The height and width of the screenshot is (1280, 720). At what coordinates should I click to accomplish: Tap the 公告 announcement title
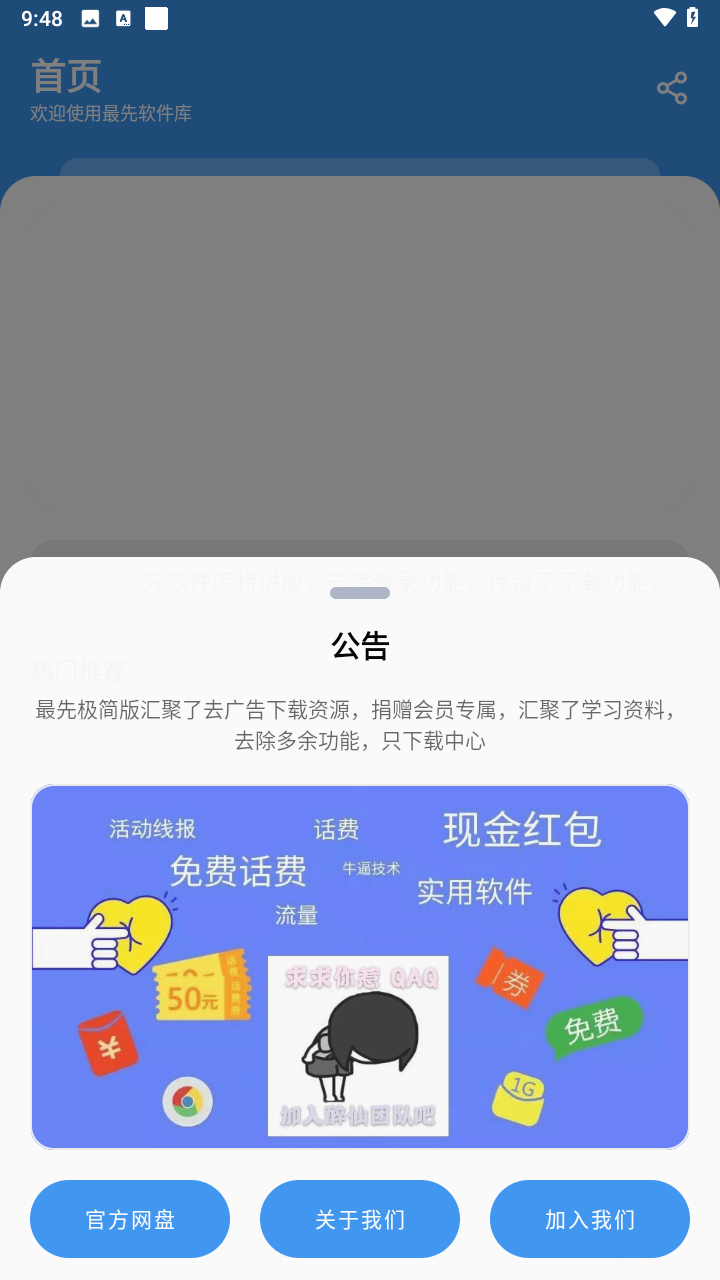[x=360, y=647]
